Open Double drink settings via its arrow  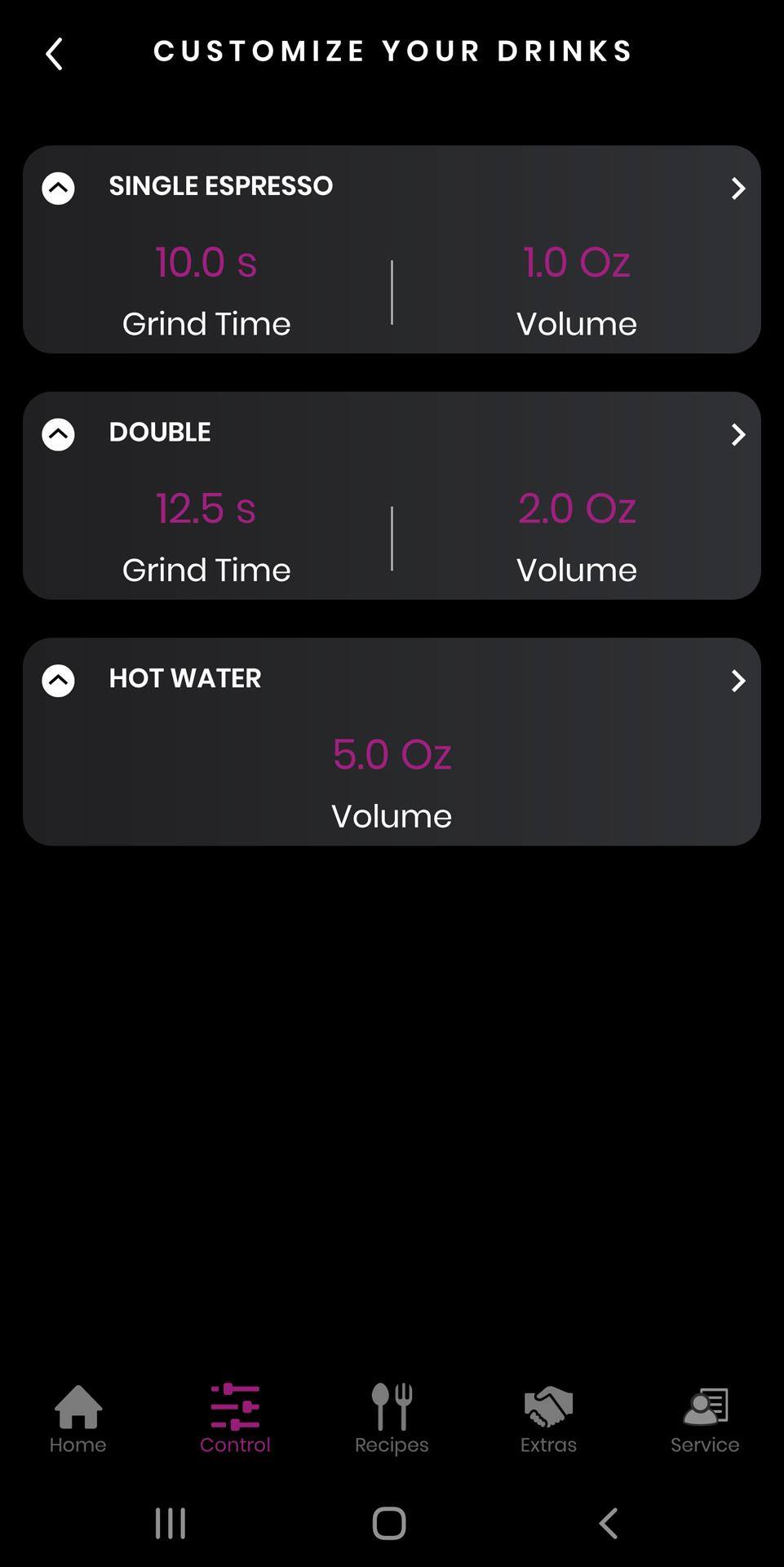(x=737, y=434)
